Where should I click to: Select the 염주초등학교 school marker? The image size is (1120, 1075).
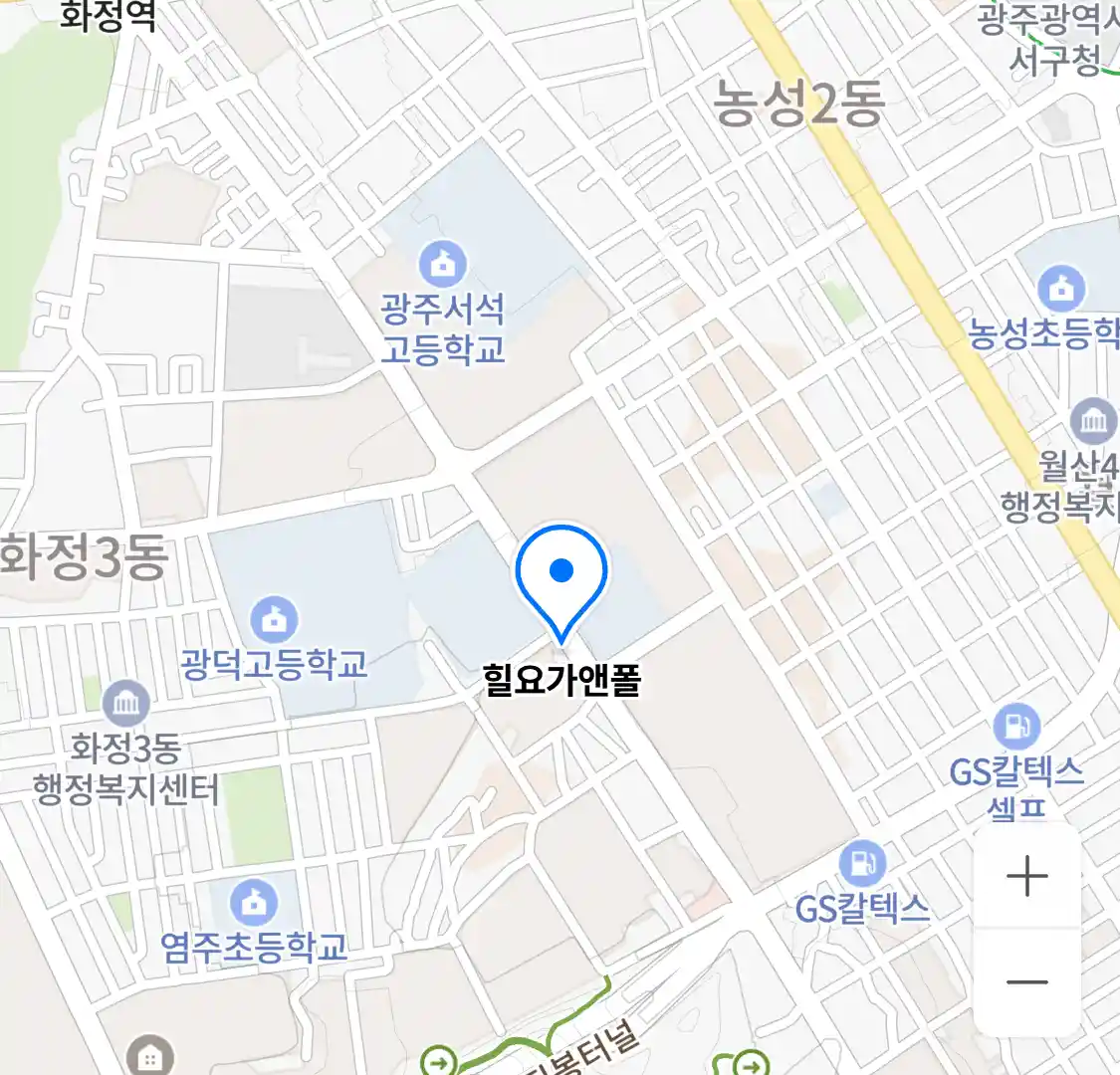click(x=254, y=903)
